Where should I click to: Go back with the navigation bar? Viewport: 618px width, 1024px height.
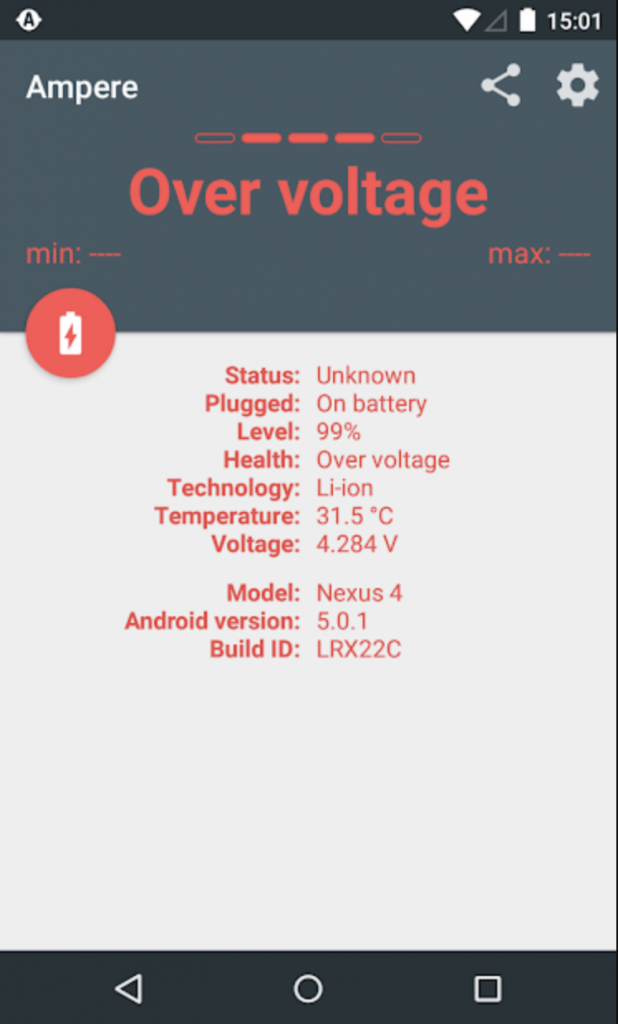click(x=129, y=988)
